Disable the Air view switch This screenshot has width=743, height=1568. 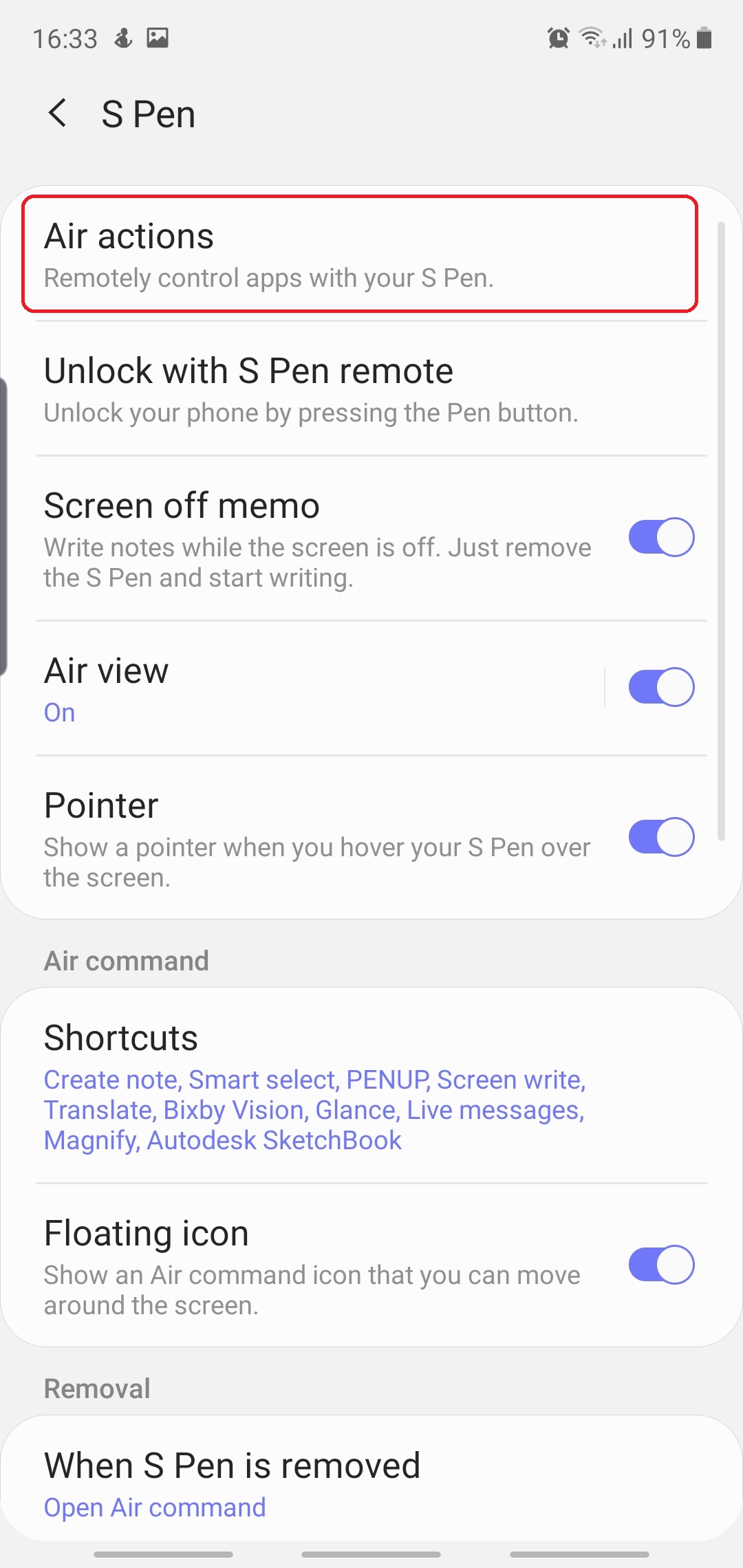click(x=661, y=687)
